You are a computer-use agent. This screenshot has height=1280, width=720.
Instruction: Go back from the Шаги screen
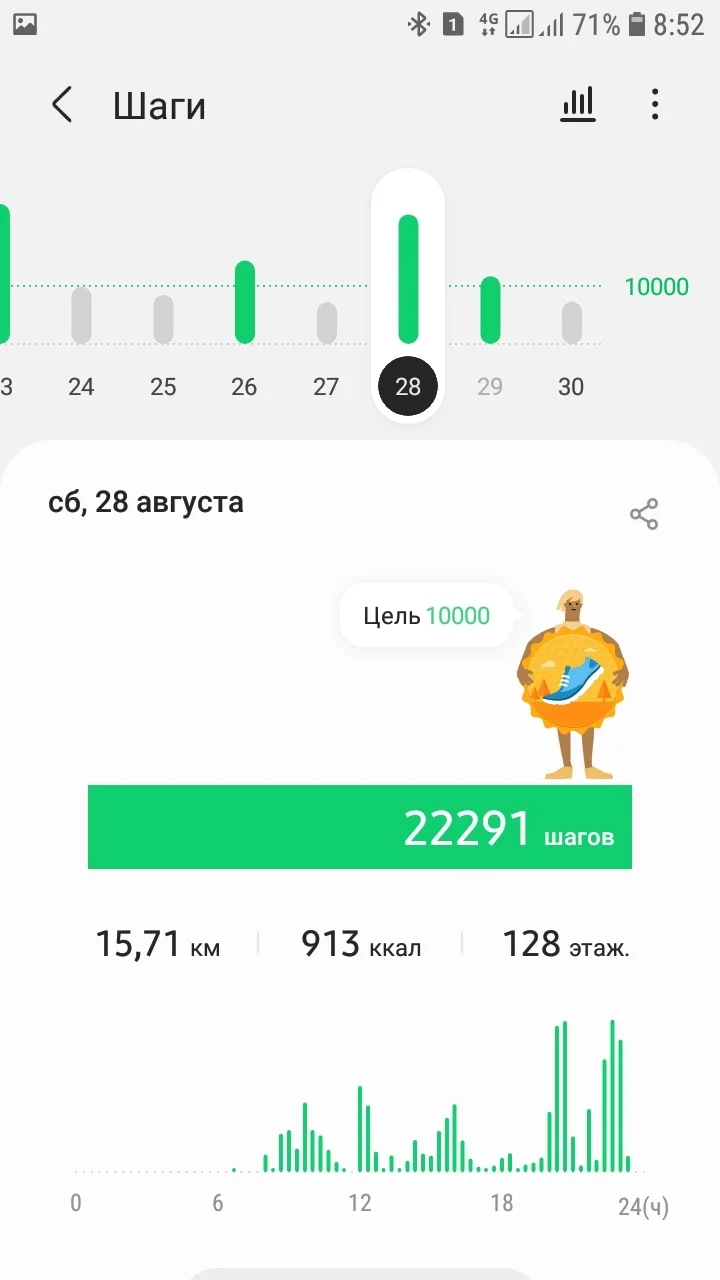click(62, 105)
